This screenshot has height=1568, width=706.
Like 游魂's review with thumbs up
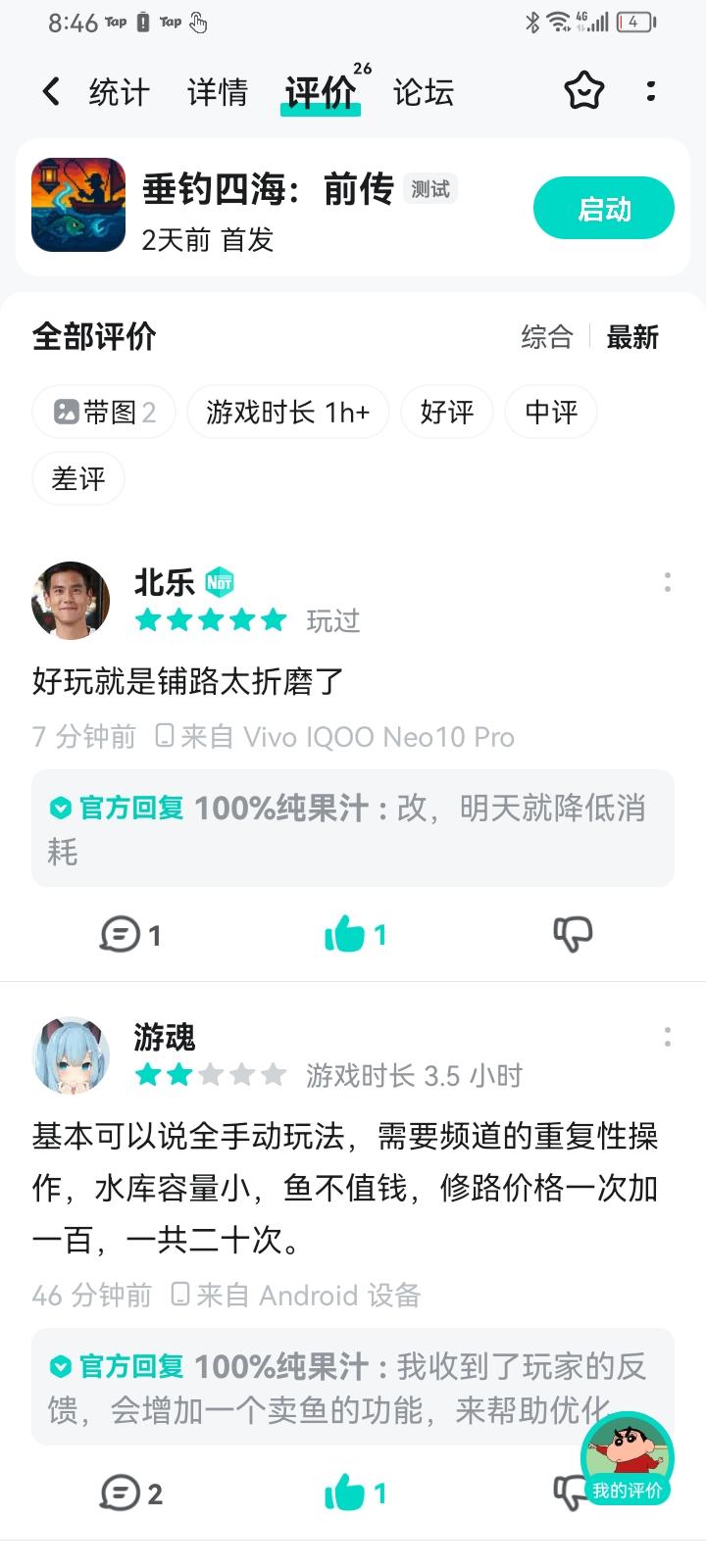(351, 1494)
